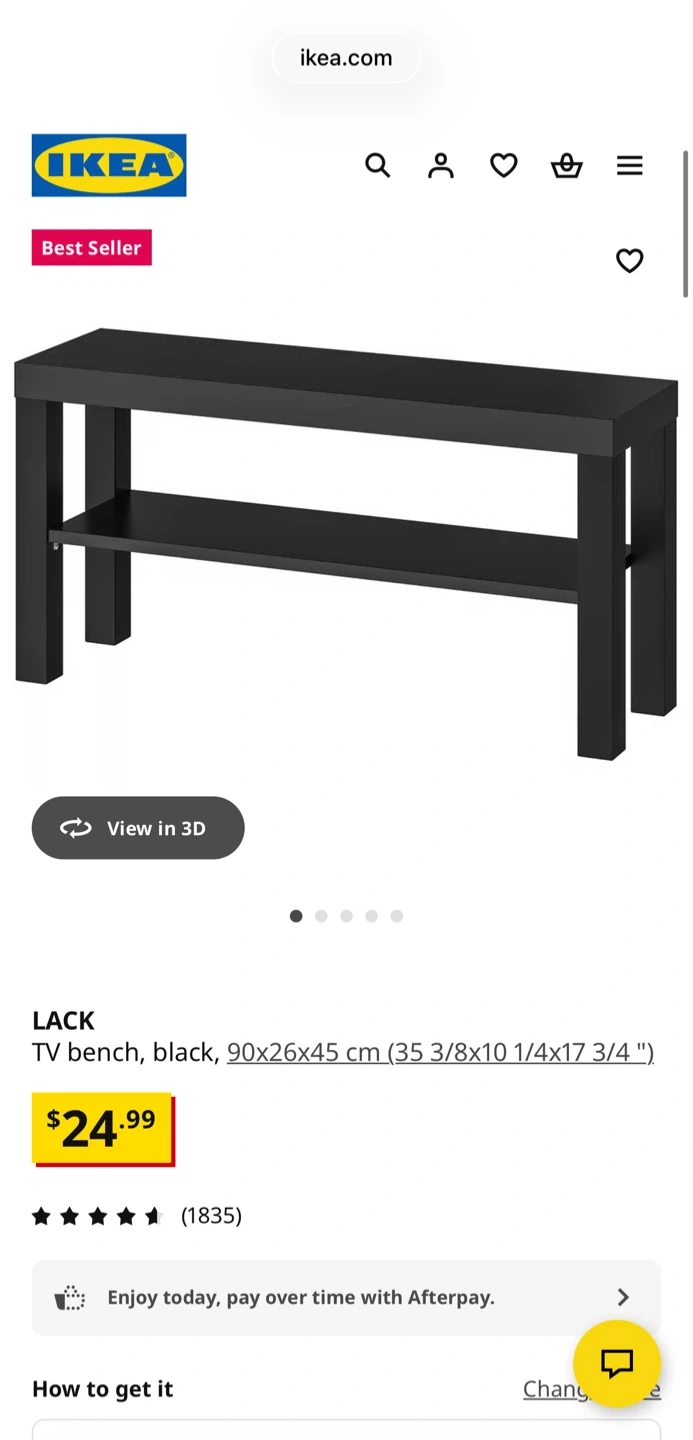Open the Afterpay payment info row
The height and width of the screenshot is (1440, 693).
coord(346,1298)
